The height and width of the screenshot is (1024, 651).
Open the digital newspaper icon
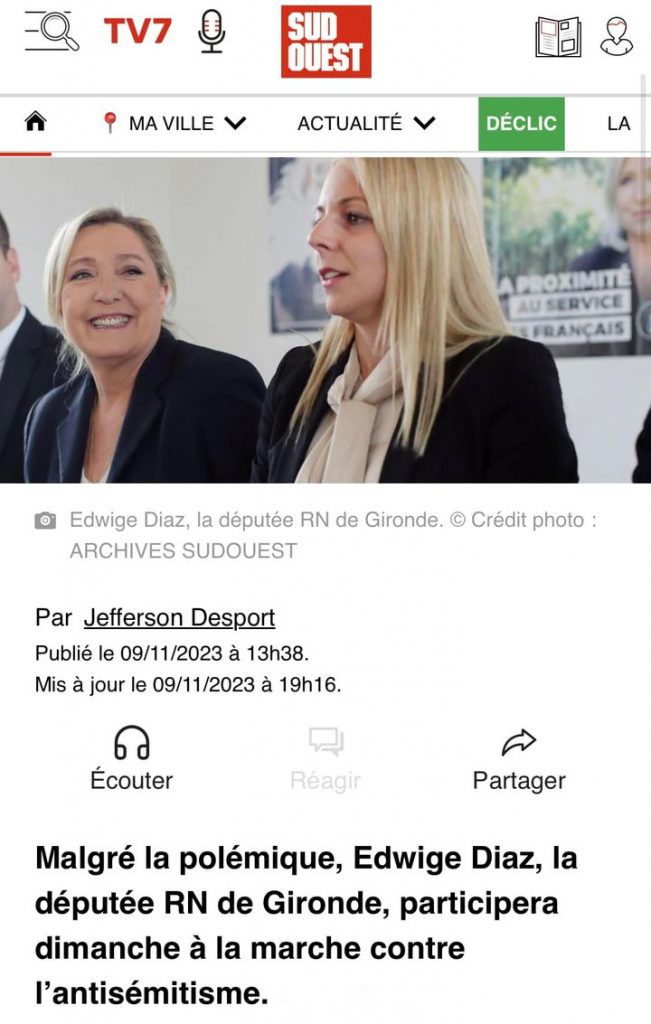click(558, 37)
